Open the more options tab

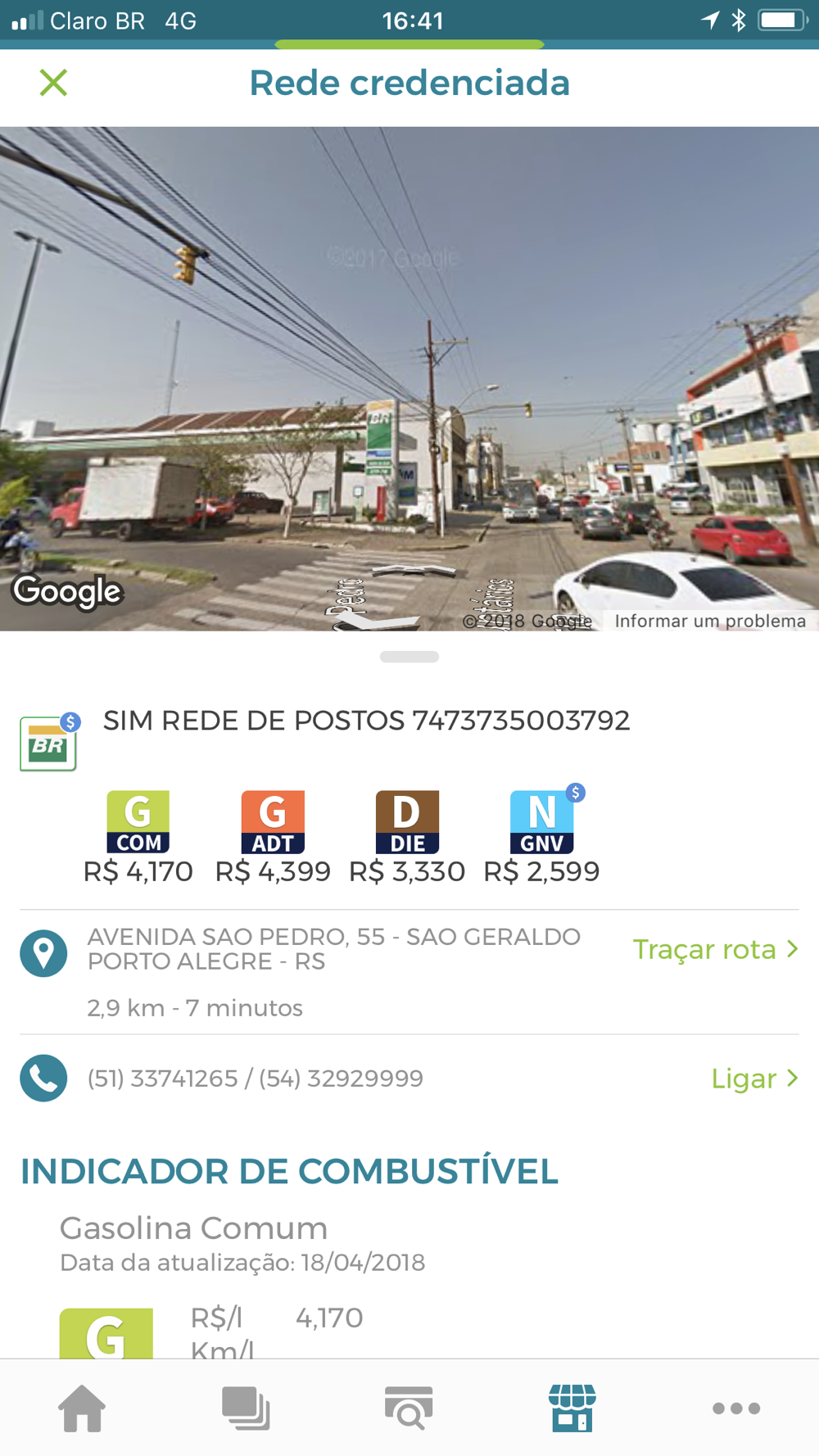tap(736, 1409)
